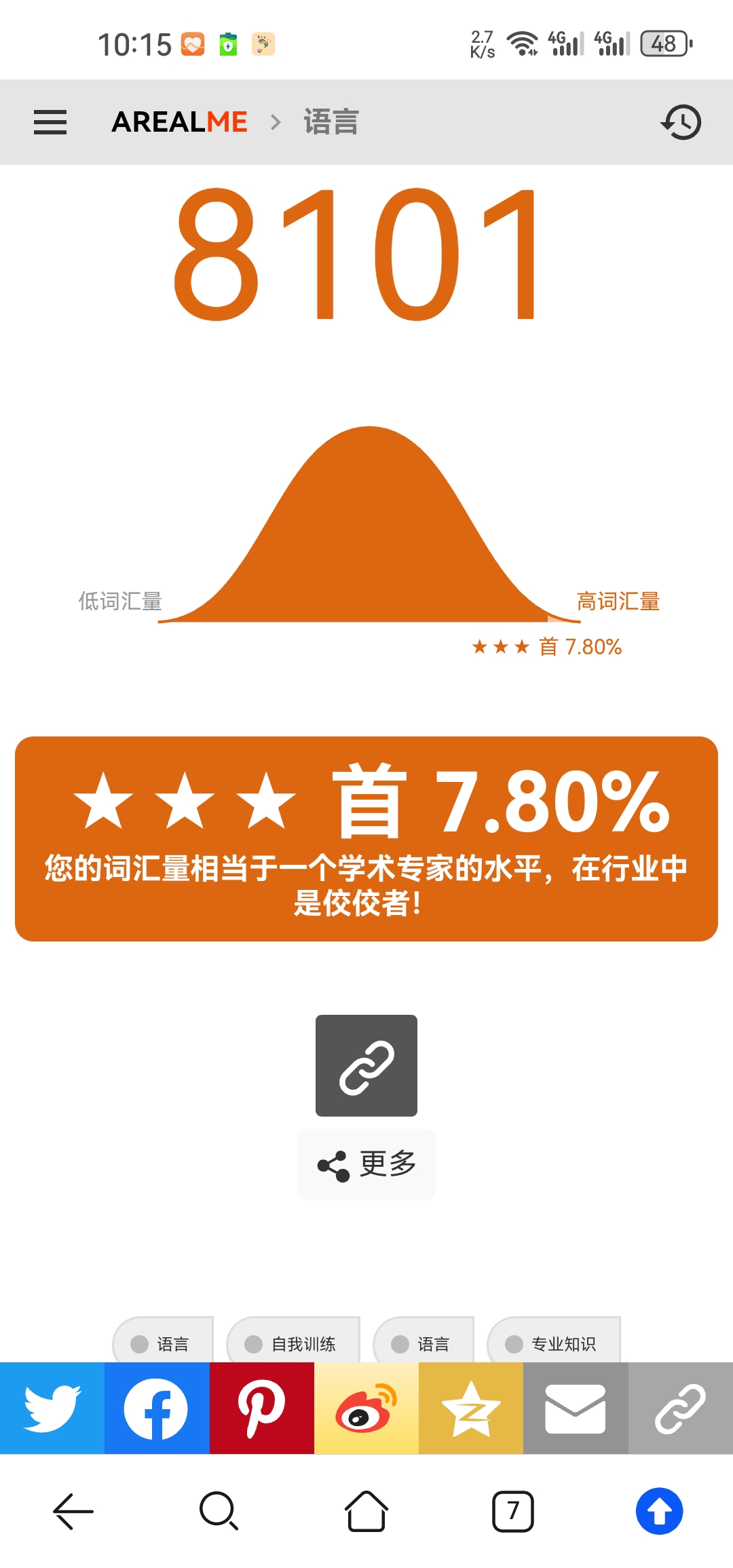Image resolution: width=733 pixels, height=1568 pixels.
Task: Copy result link with gray chain button
Action: click(x=366, y=1065)
